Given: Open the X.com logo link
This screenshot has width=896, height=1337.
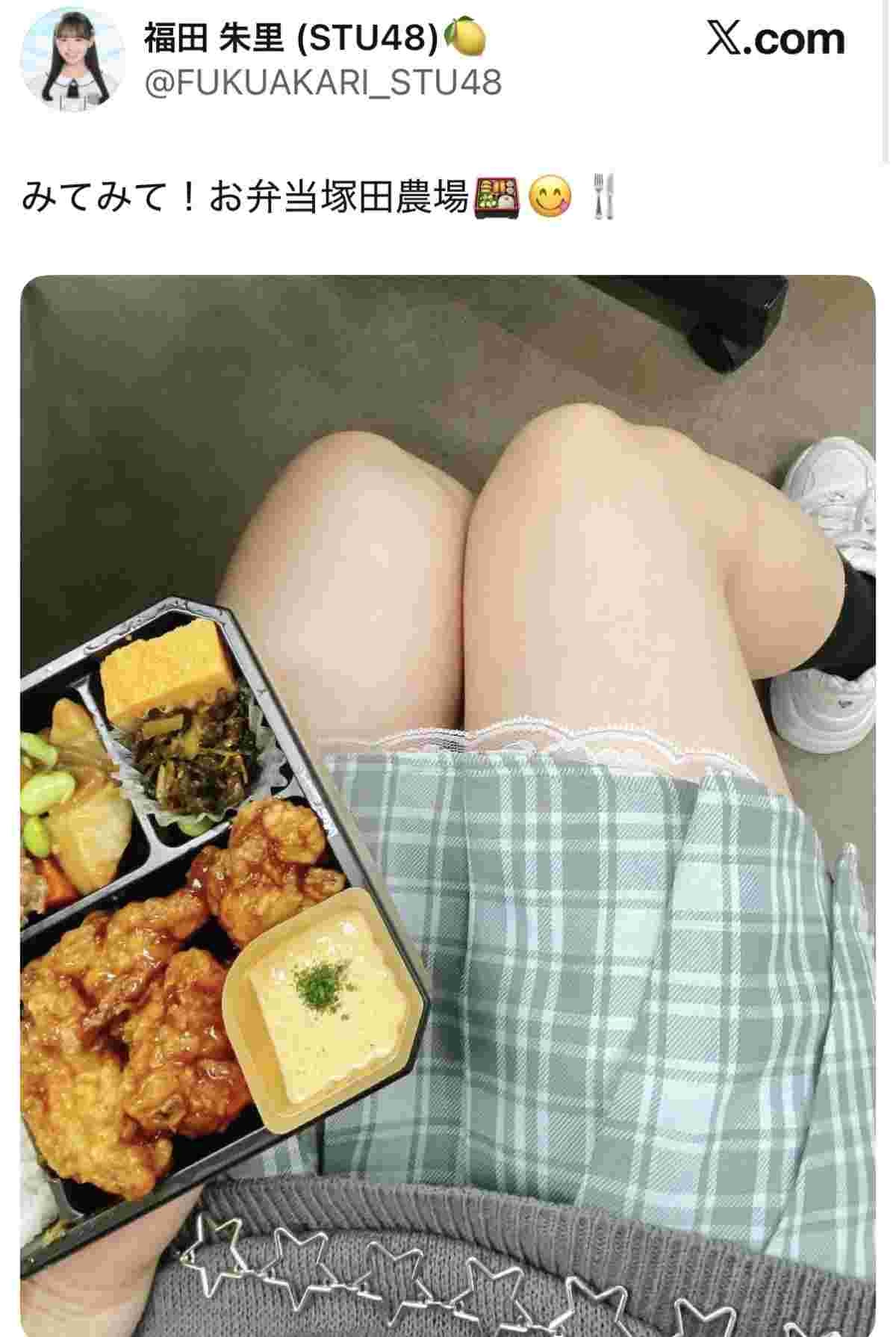Looking at the screenshot, I should tap(775, 38).
